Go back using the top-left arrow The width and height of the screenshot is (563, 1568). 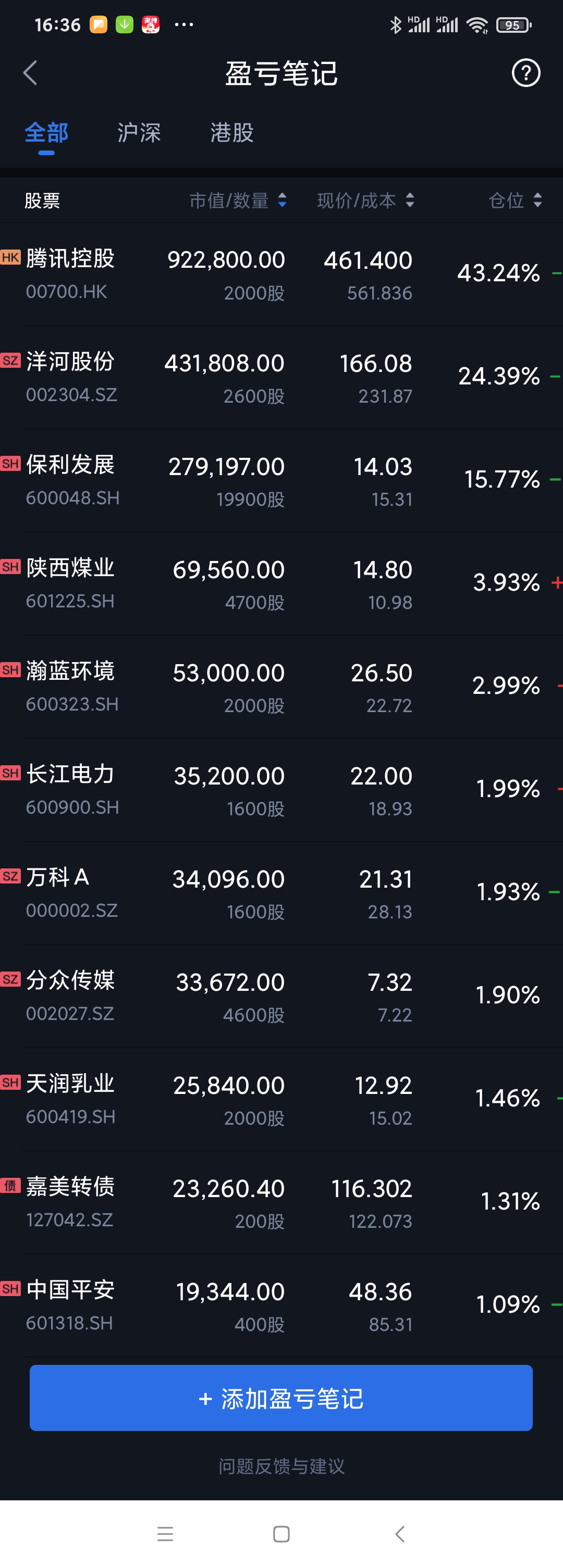(30, 73)
